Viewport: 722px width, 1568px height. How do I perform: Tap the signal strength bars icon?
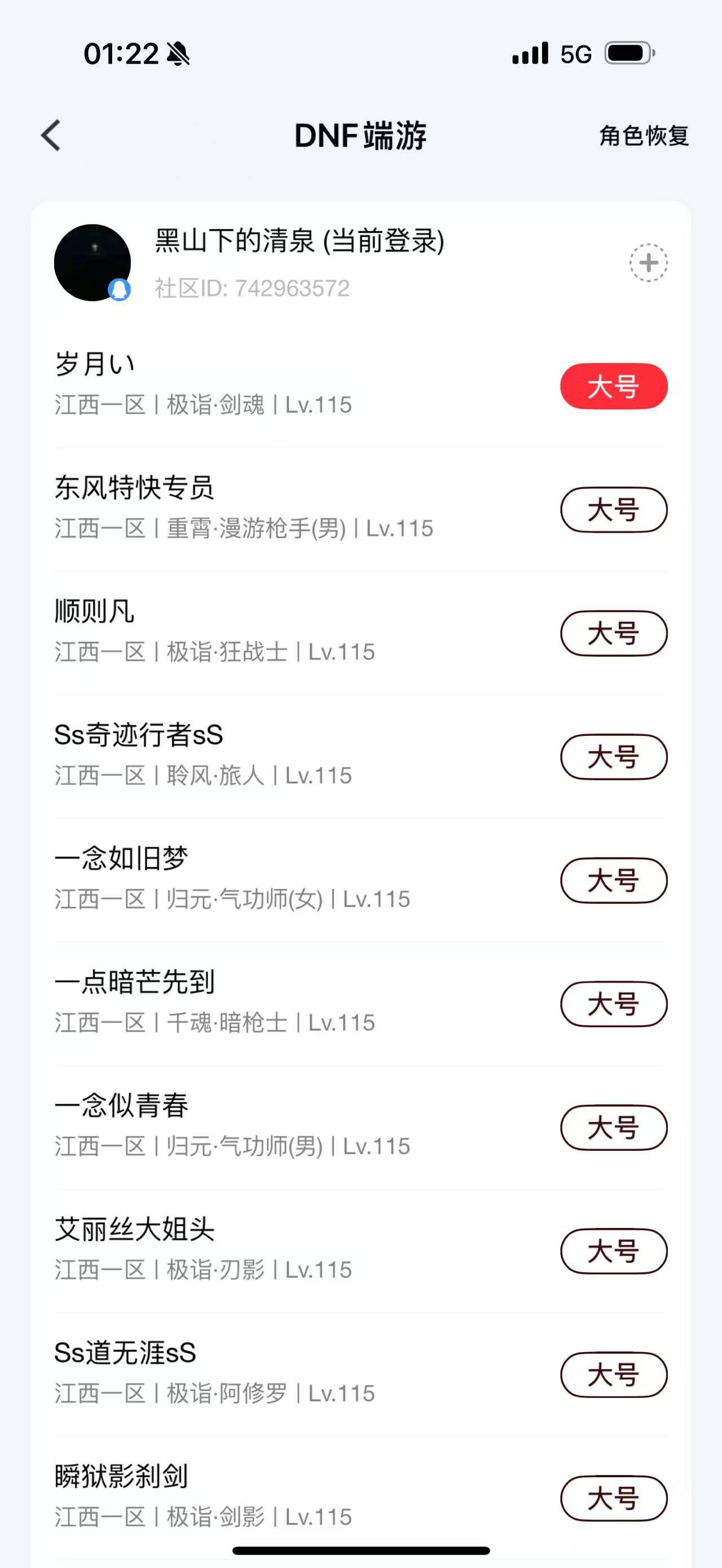pos(529,55)
